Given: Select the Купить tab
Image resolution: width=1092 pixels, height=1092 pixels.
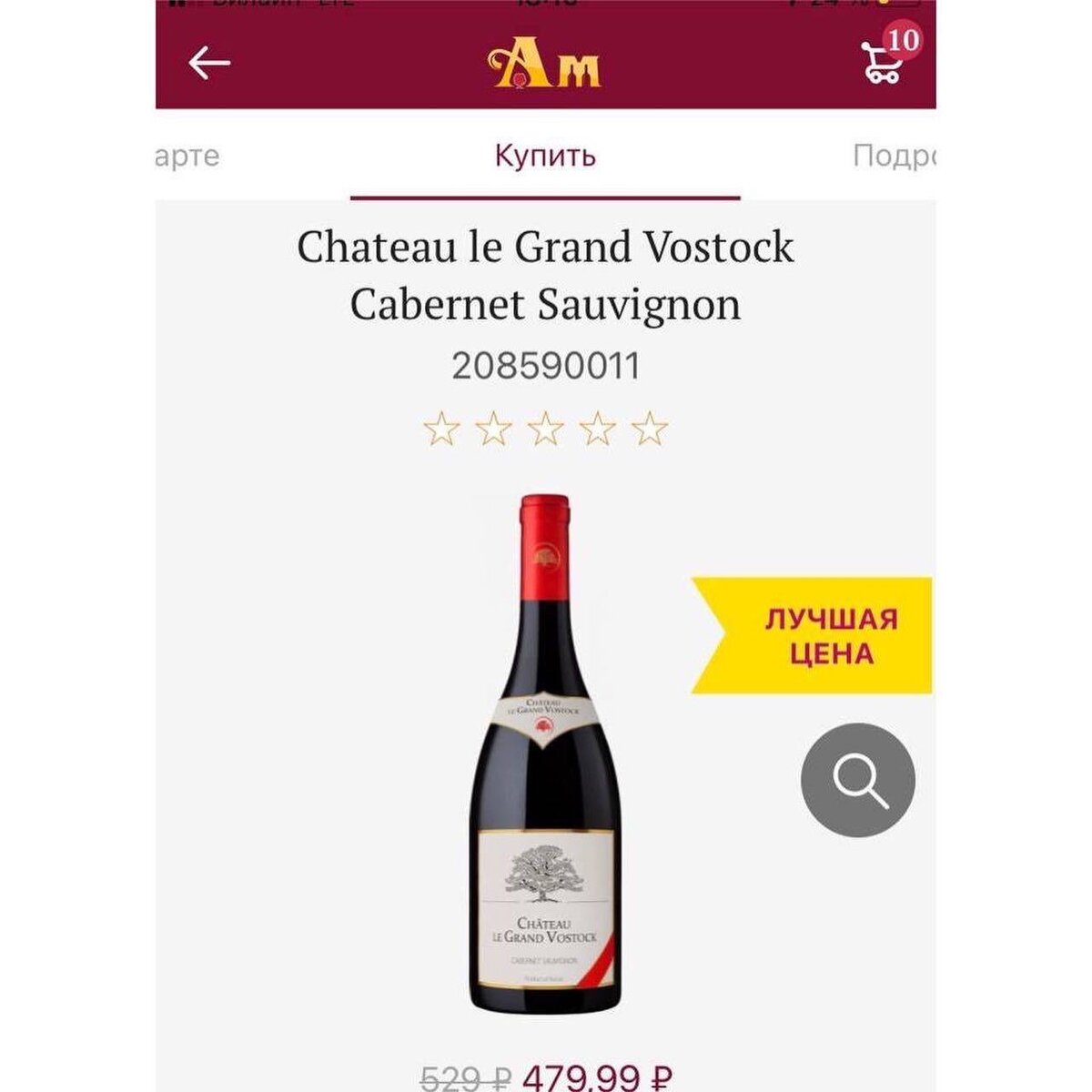Looking at the screenshot, I should click(x=545, y=156).
